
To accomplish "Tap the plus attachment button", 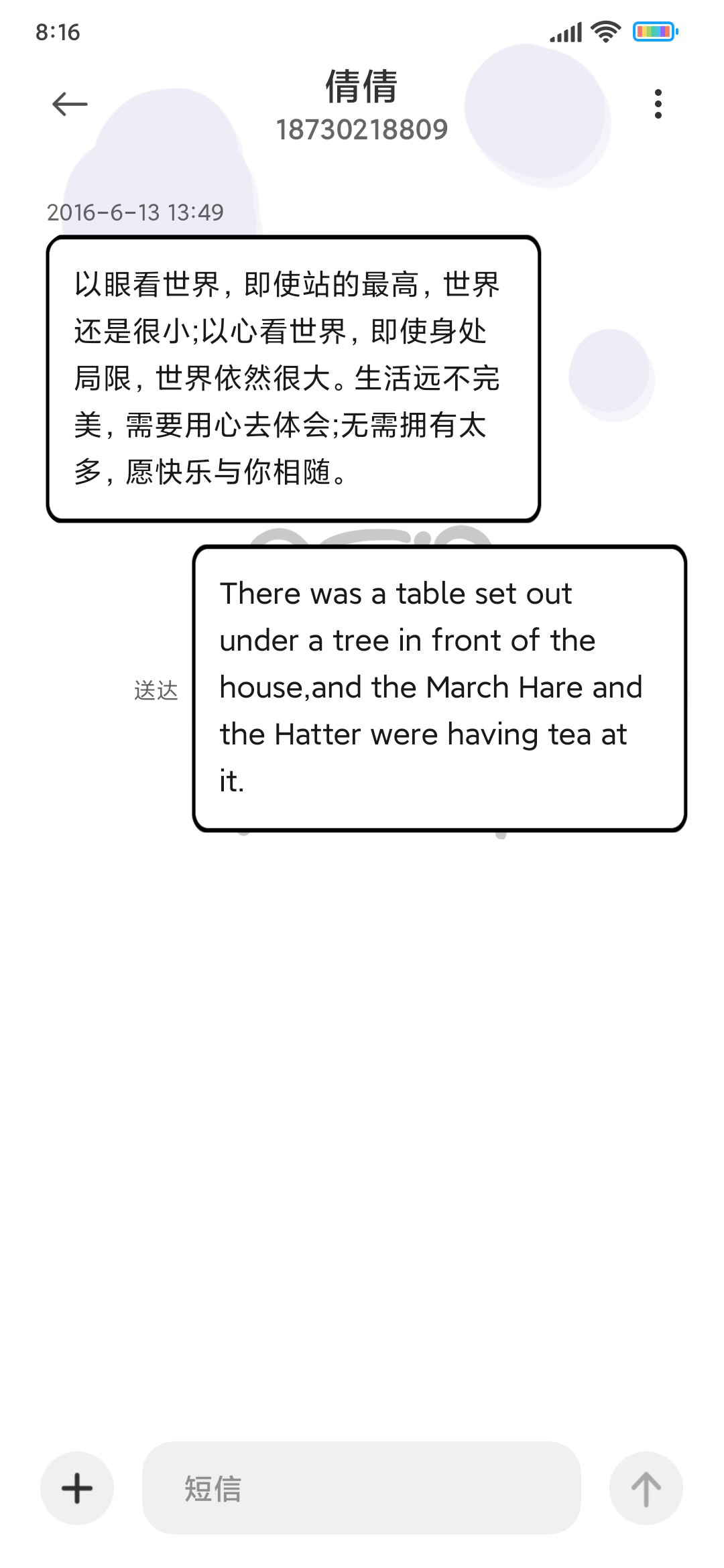I will (77, 1488).
